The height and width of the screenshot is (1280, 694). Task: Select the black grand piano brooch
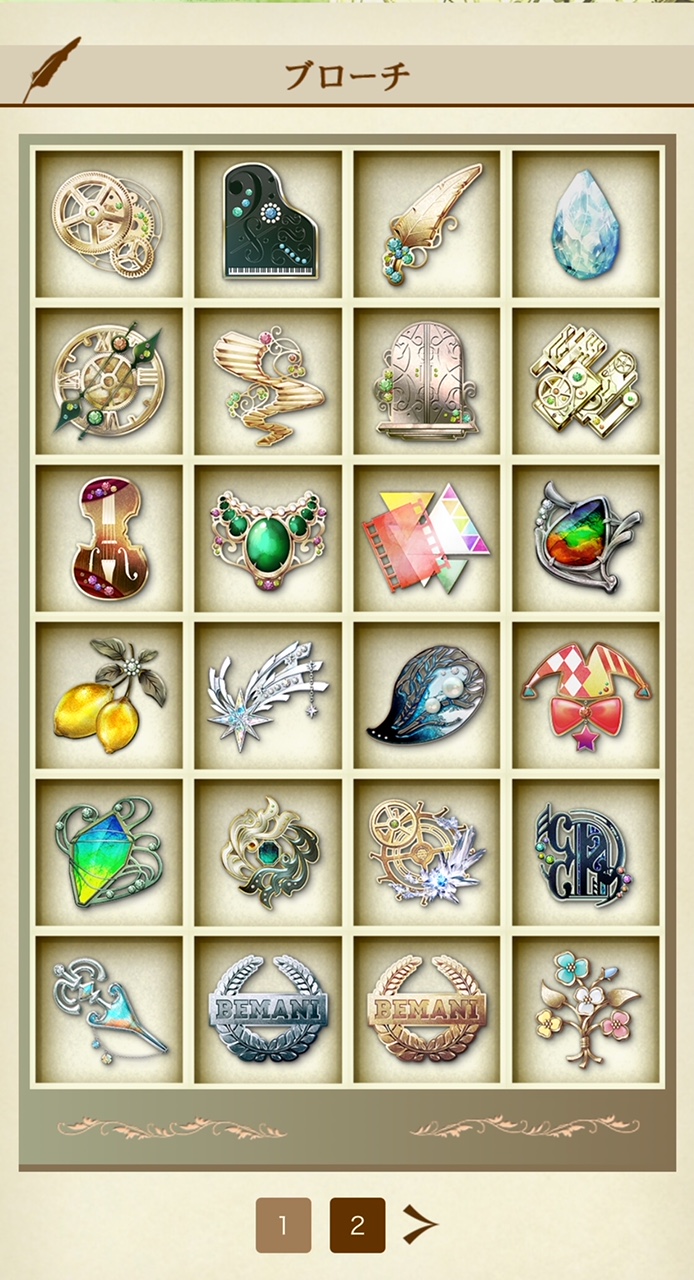(268, 224)
